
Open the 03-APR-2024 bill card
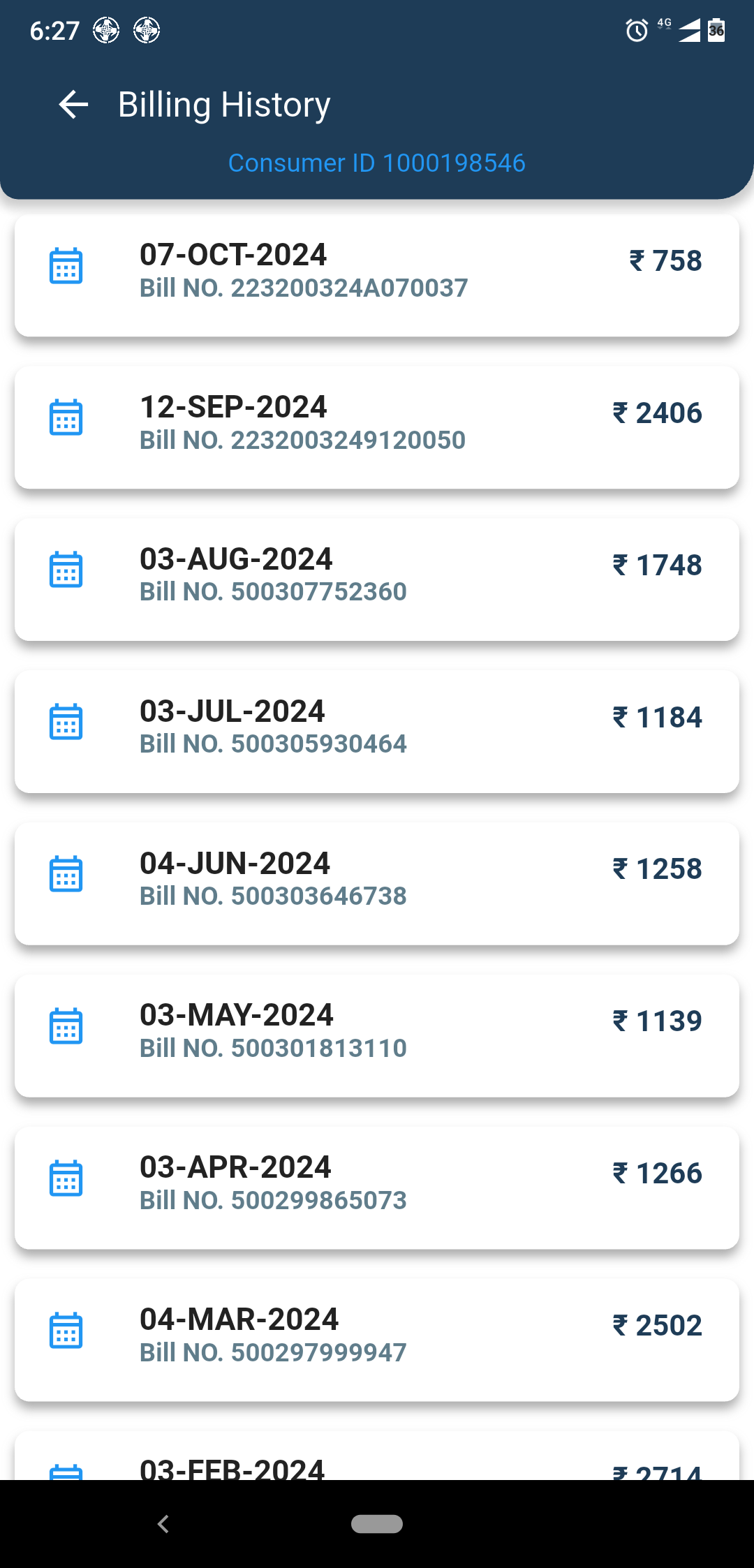tap(377, 1188)
